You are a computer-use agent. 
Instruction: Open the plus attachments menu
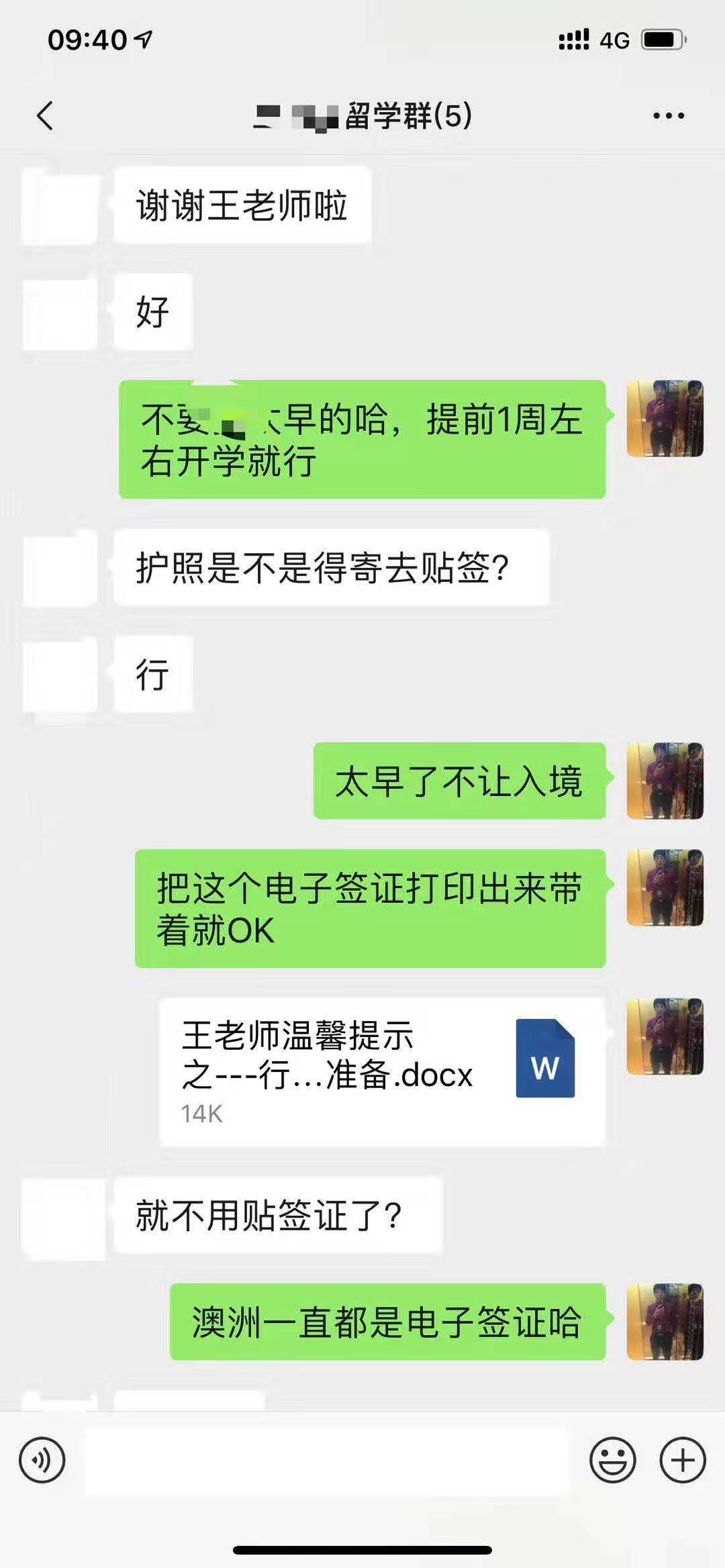pos(683,1460)
